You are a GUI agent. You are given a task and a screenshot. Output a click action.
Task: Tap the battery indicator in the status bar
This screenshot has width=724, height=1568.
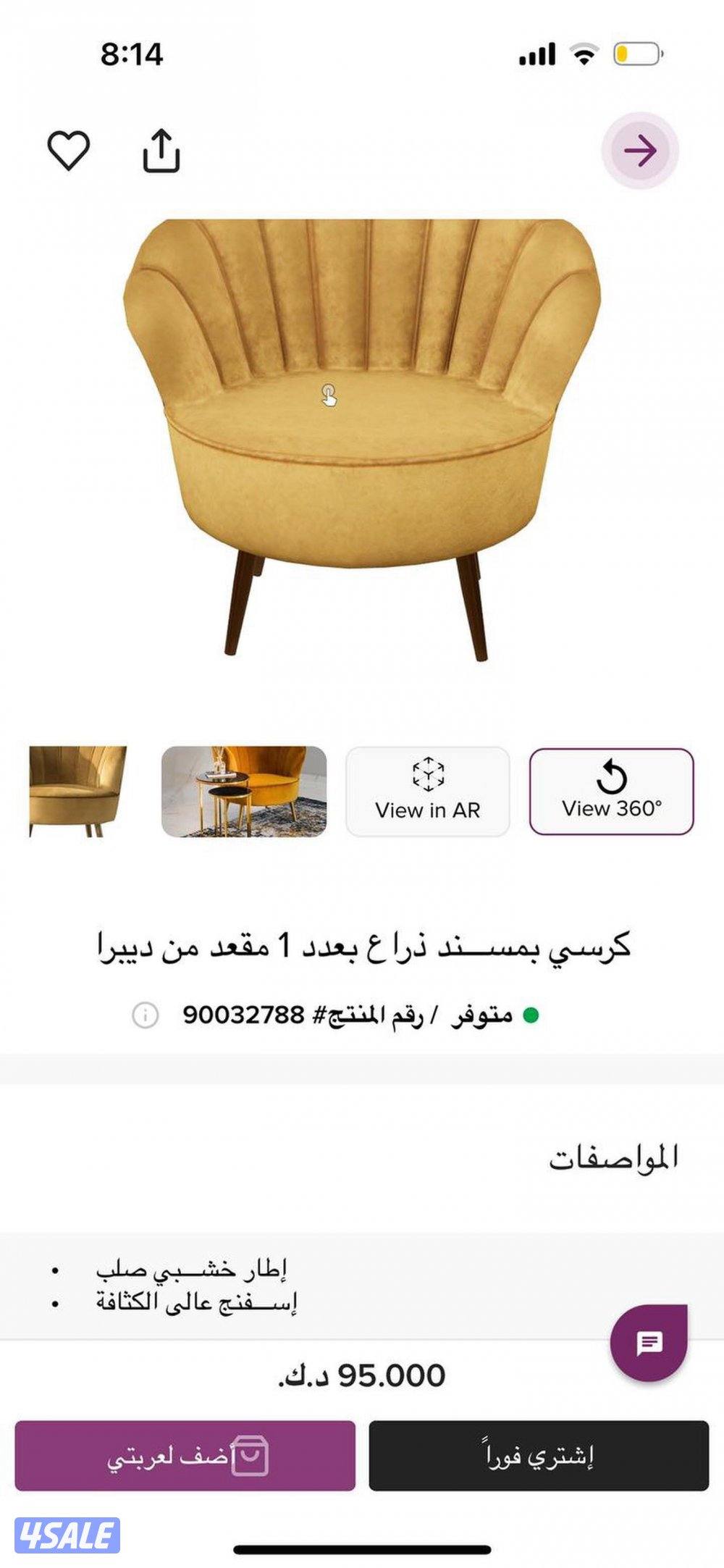(637, 51)
